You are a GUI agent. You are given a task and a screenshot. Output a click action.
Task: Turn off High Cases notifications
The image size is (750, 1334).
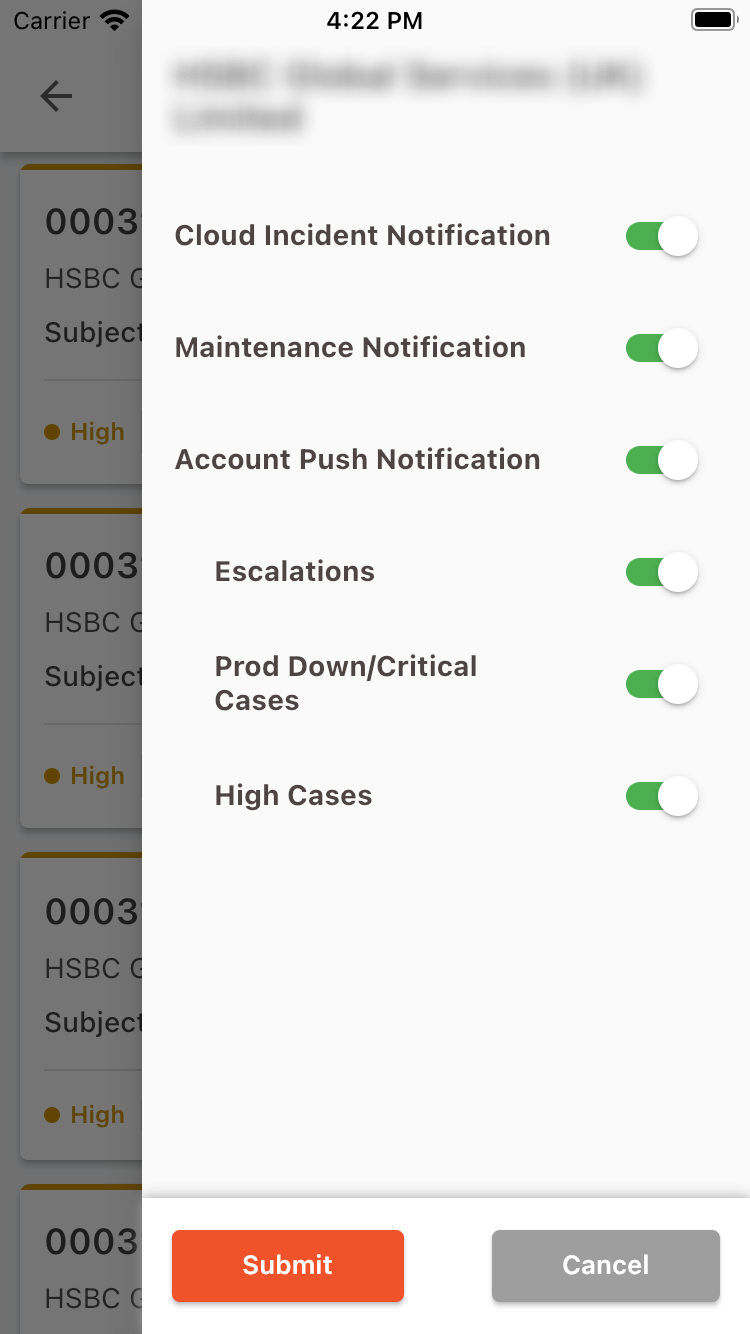(x=661, y=797)
